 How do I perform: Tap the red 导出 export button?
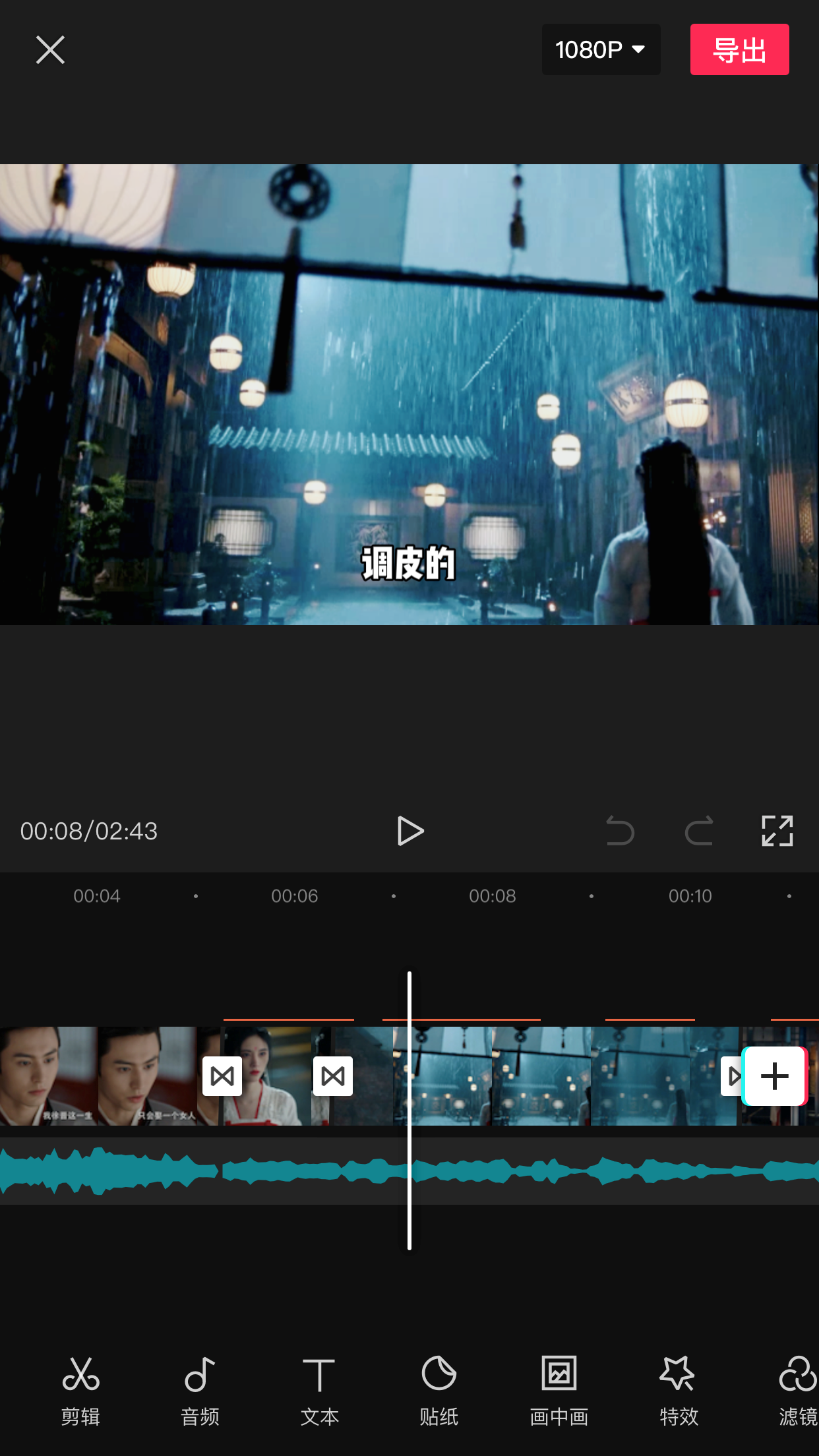pos(739,49)
